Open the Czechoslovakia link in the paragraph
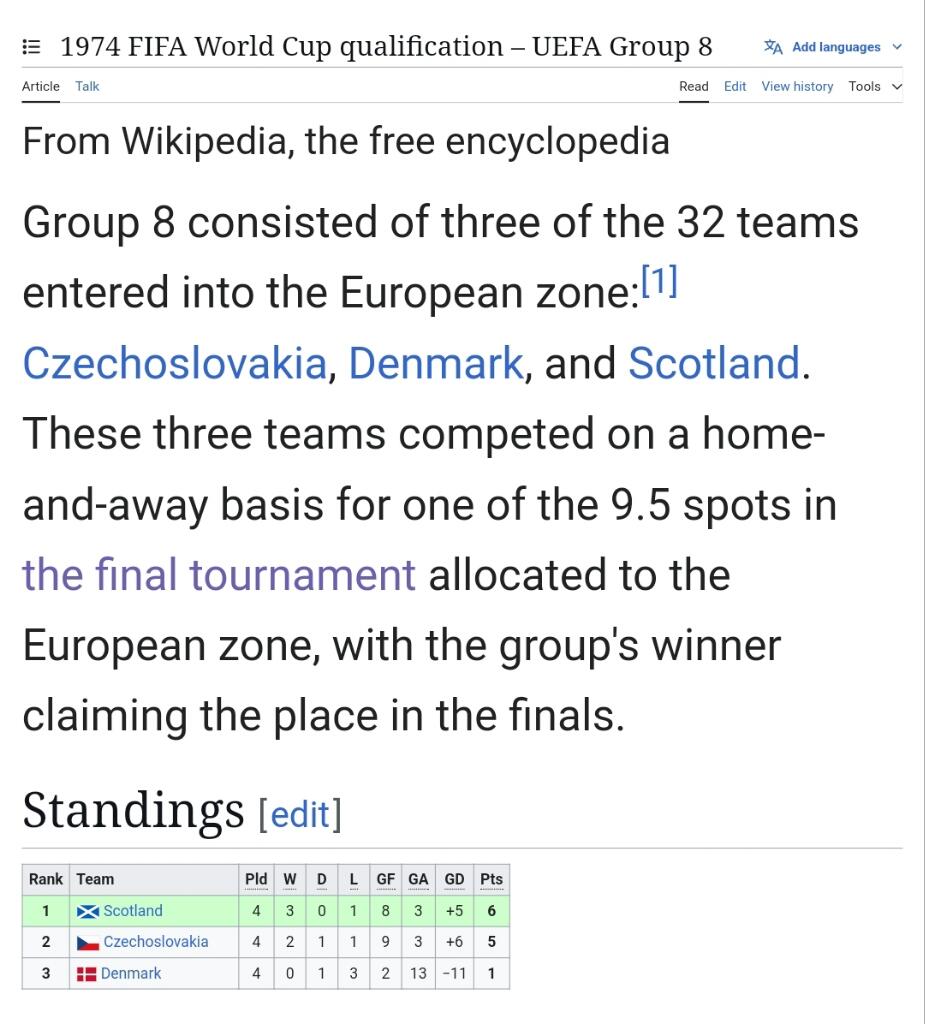Viewport: 925px width, 1024px height. (174, 363)
